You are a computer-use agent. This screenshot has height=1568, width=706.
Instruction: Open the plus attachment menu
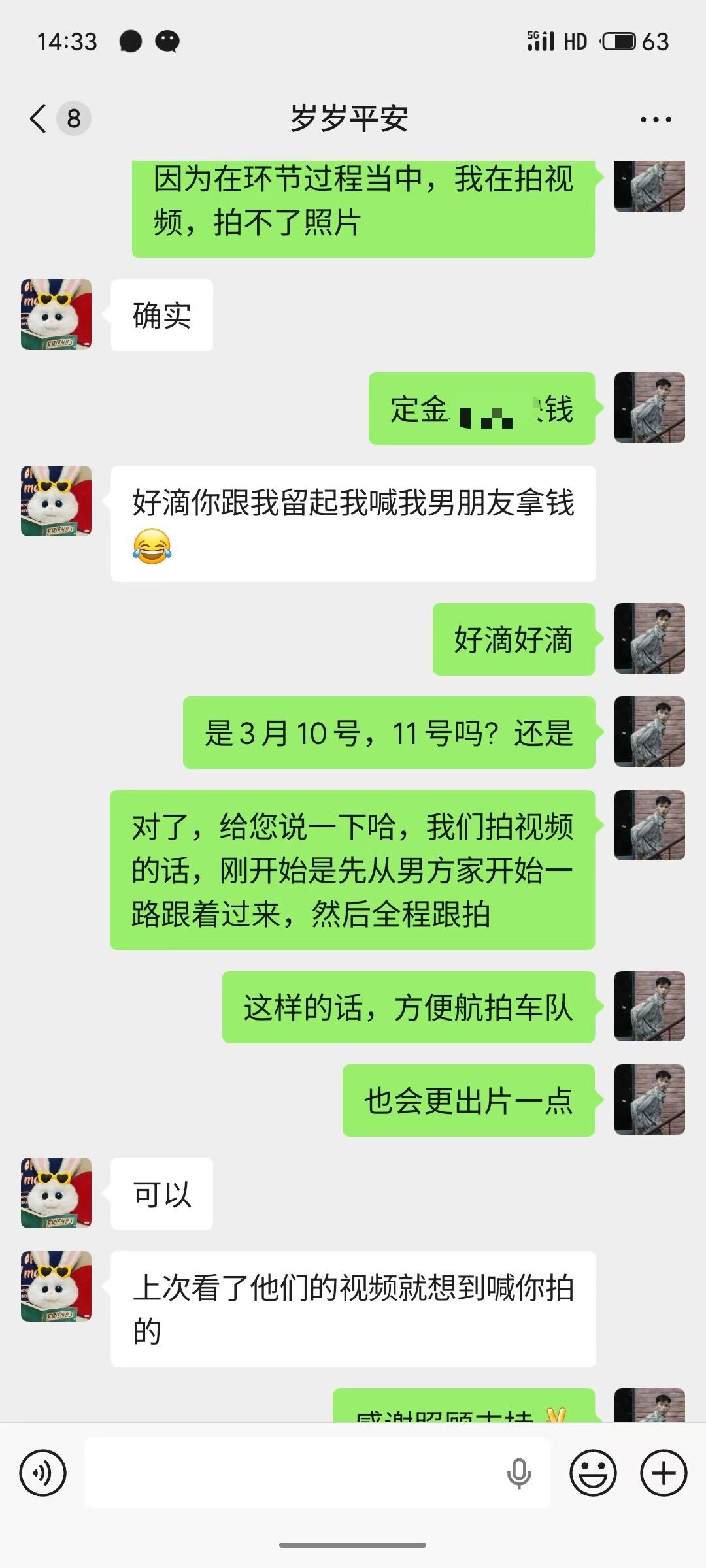click(x=664, y=1473)
